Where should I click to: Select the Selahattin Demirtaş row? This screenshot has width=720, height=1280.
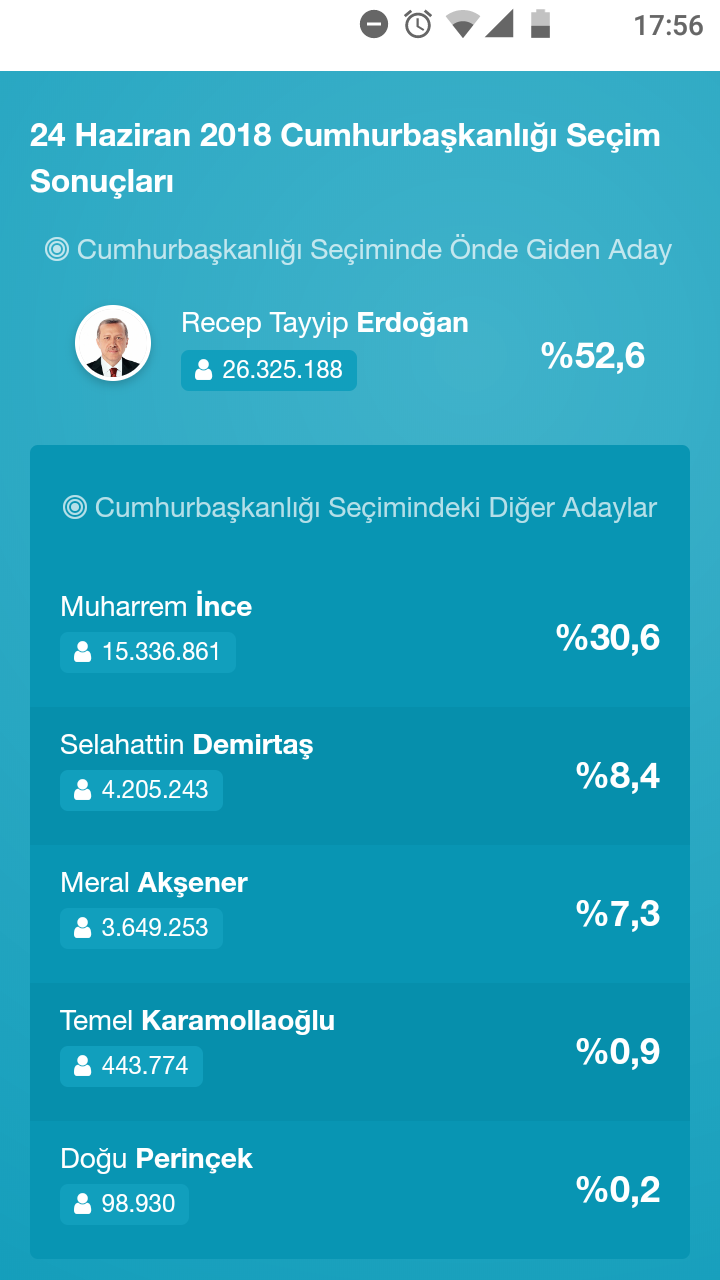pyautogui.click(x=360, y=776)
